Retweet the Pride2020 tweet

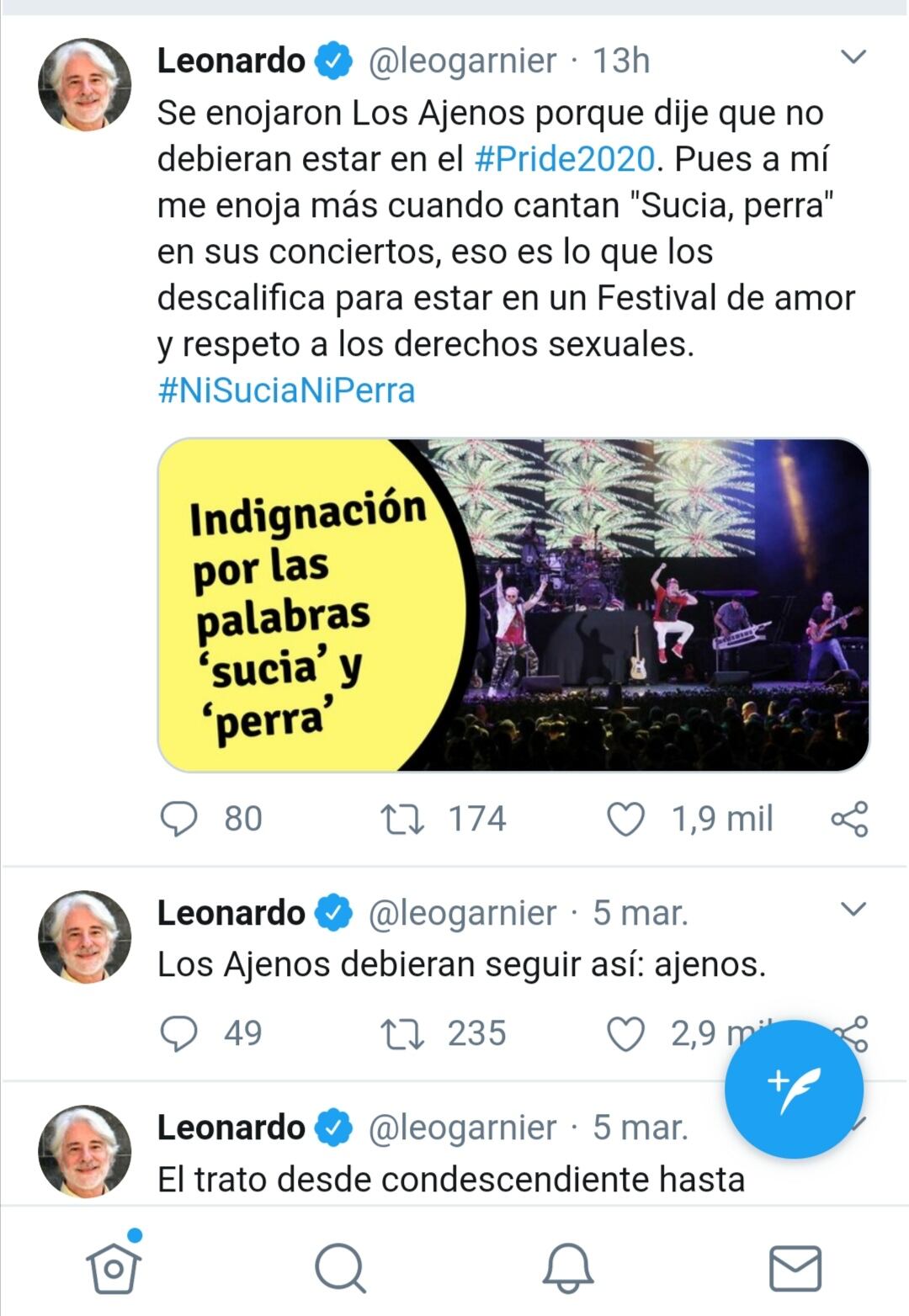click(x=402, y=819)
